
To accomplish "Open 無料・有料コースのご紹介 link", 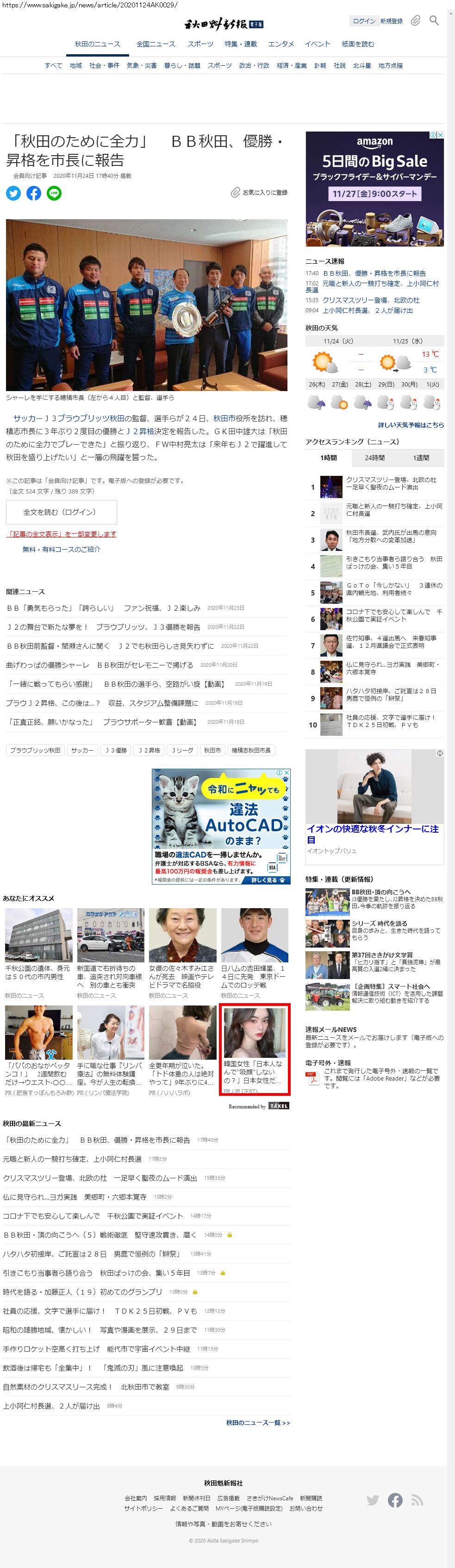I will point(62,549).
